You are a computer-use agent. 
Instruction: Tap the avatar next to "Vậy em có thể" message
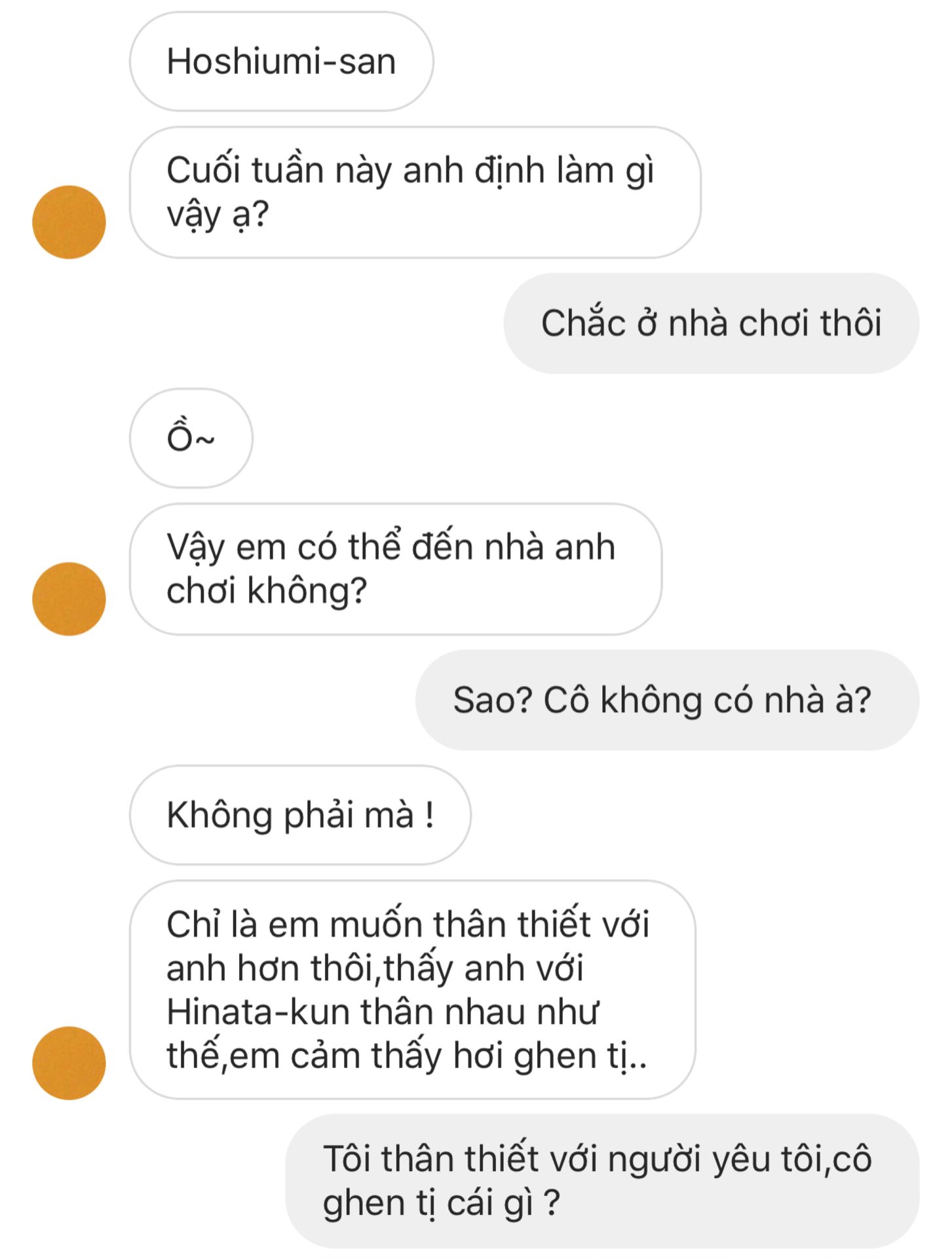pos(69,599)
